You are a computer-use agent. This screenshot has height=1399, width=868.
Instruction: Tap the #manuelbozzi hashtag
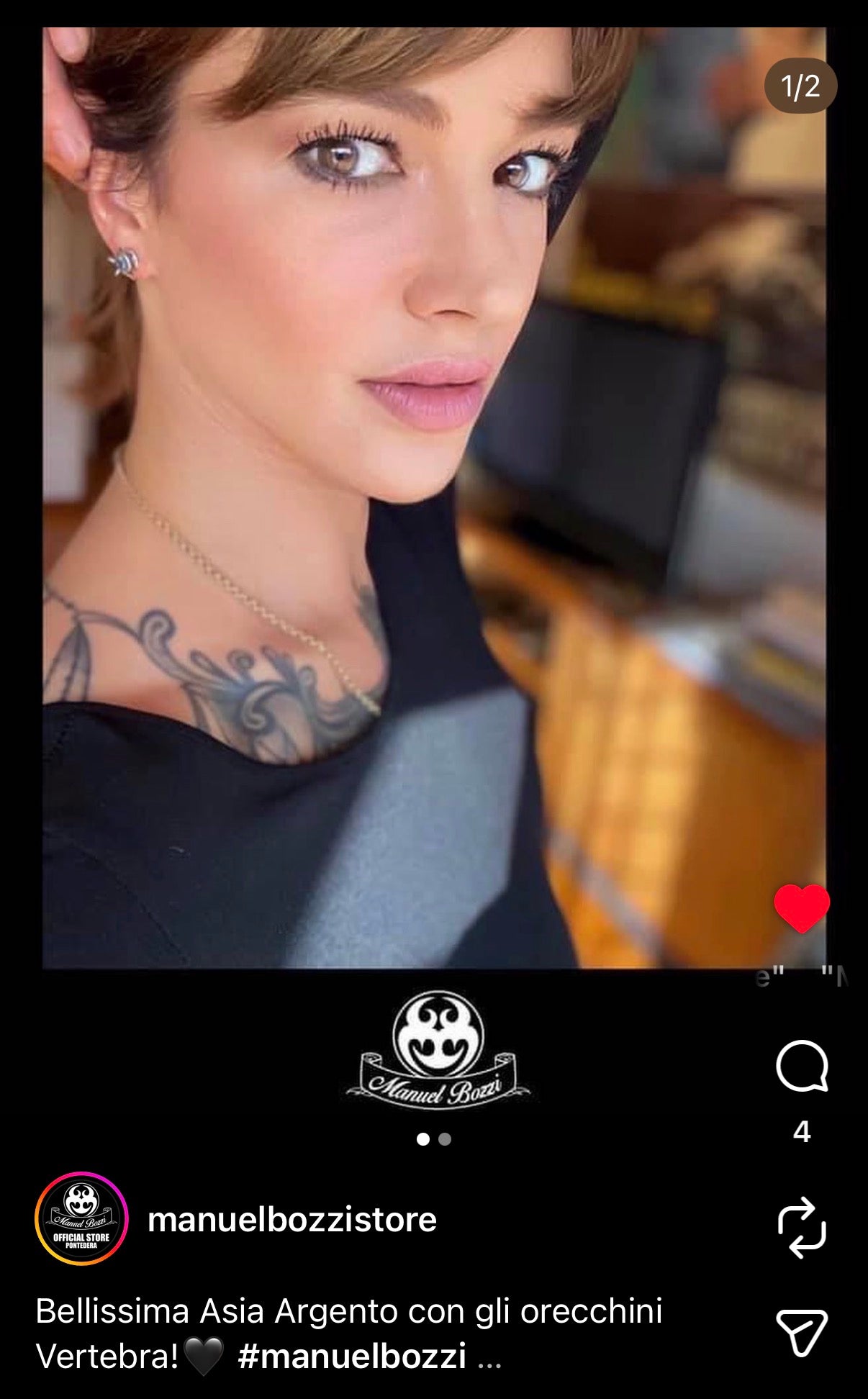[x=352, y=1357]
